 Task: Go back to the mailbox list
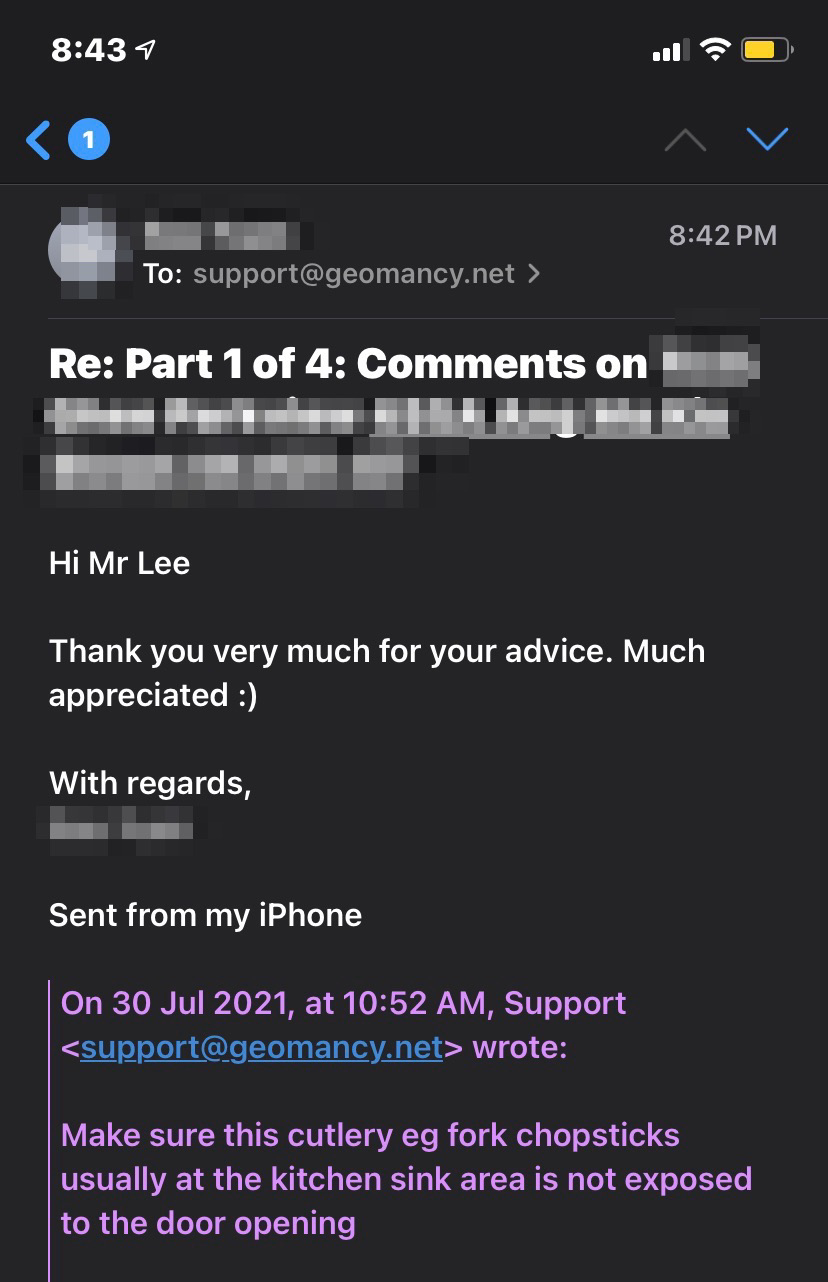pos(40,140)
